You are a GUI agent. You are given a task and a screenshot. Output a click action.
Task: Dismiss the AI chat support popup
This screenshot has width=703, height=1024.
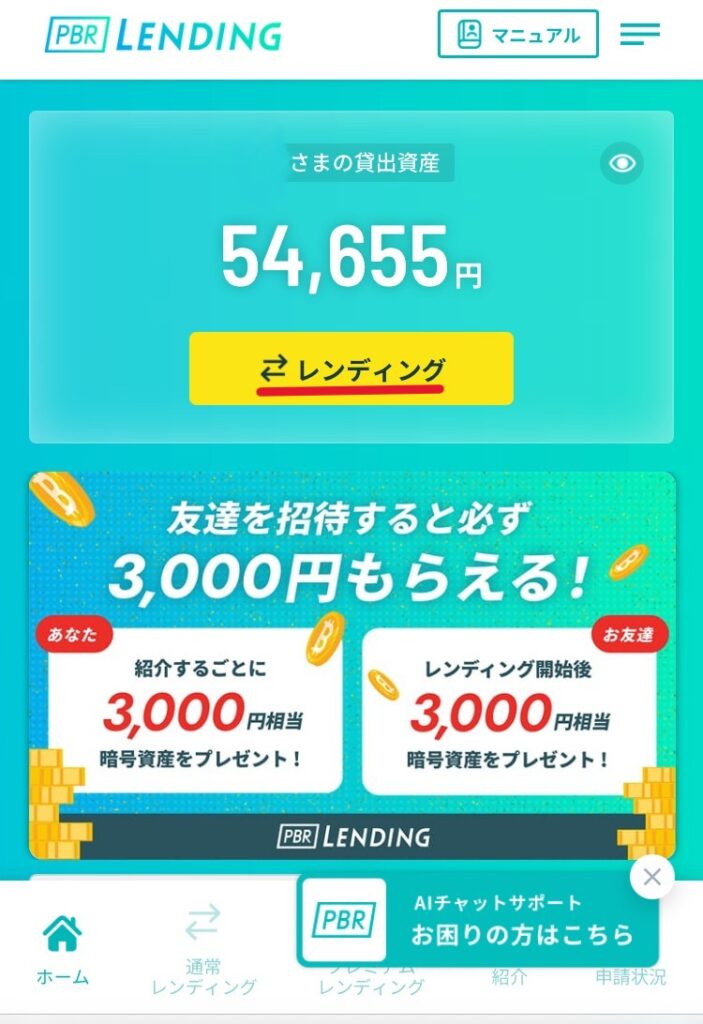point(652,878)
